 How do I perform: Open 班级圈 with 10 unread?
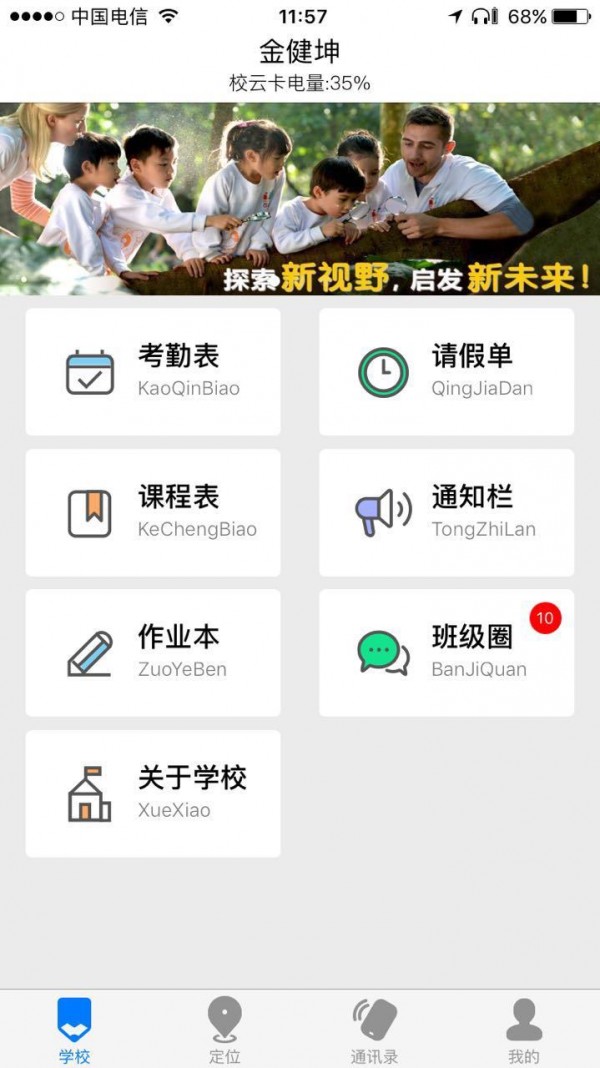(x=446, y=653)
